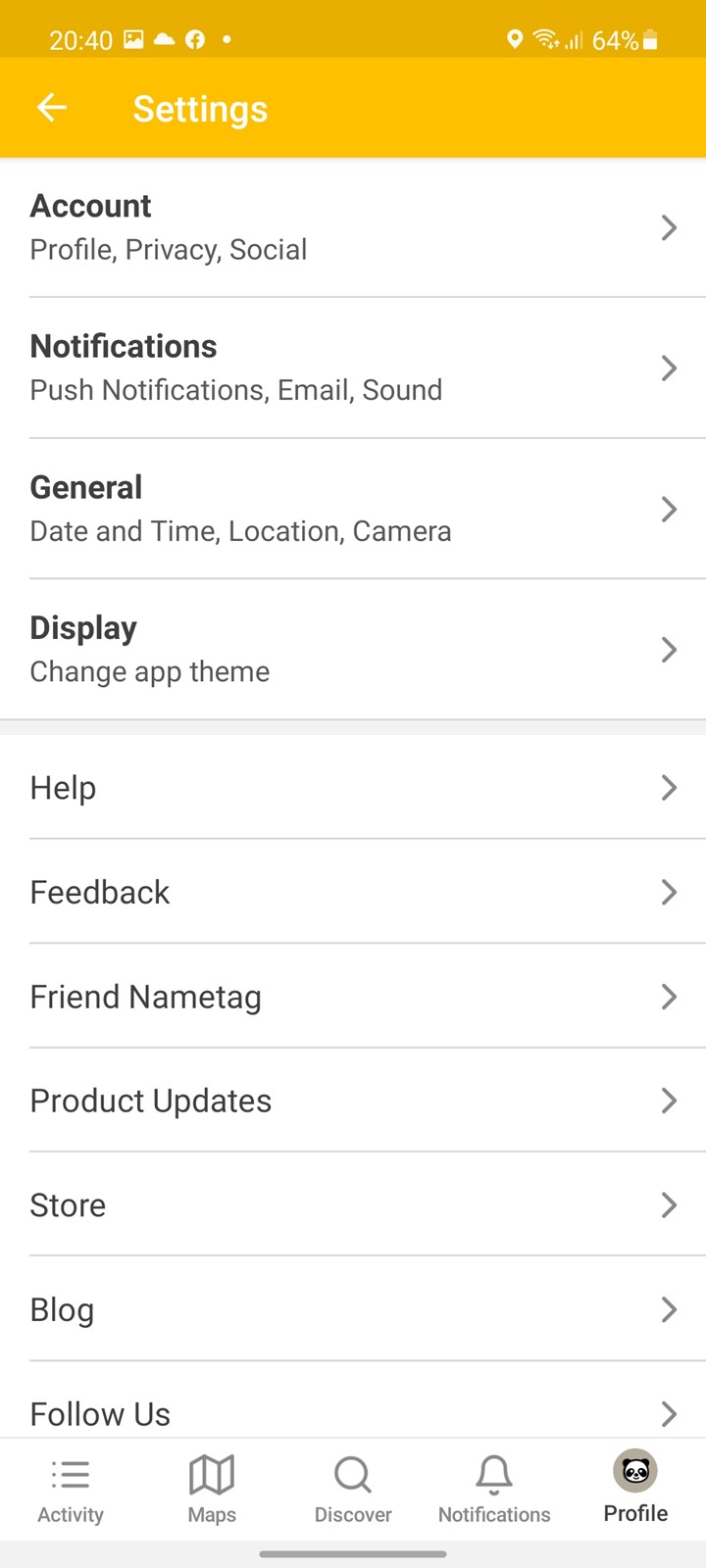This screenshot has height=1568, width=706.
Task: Open General settings
Action: coord(353,509)
